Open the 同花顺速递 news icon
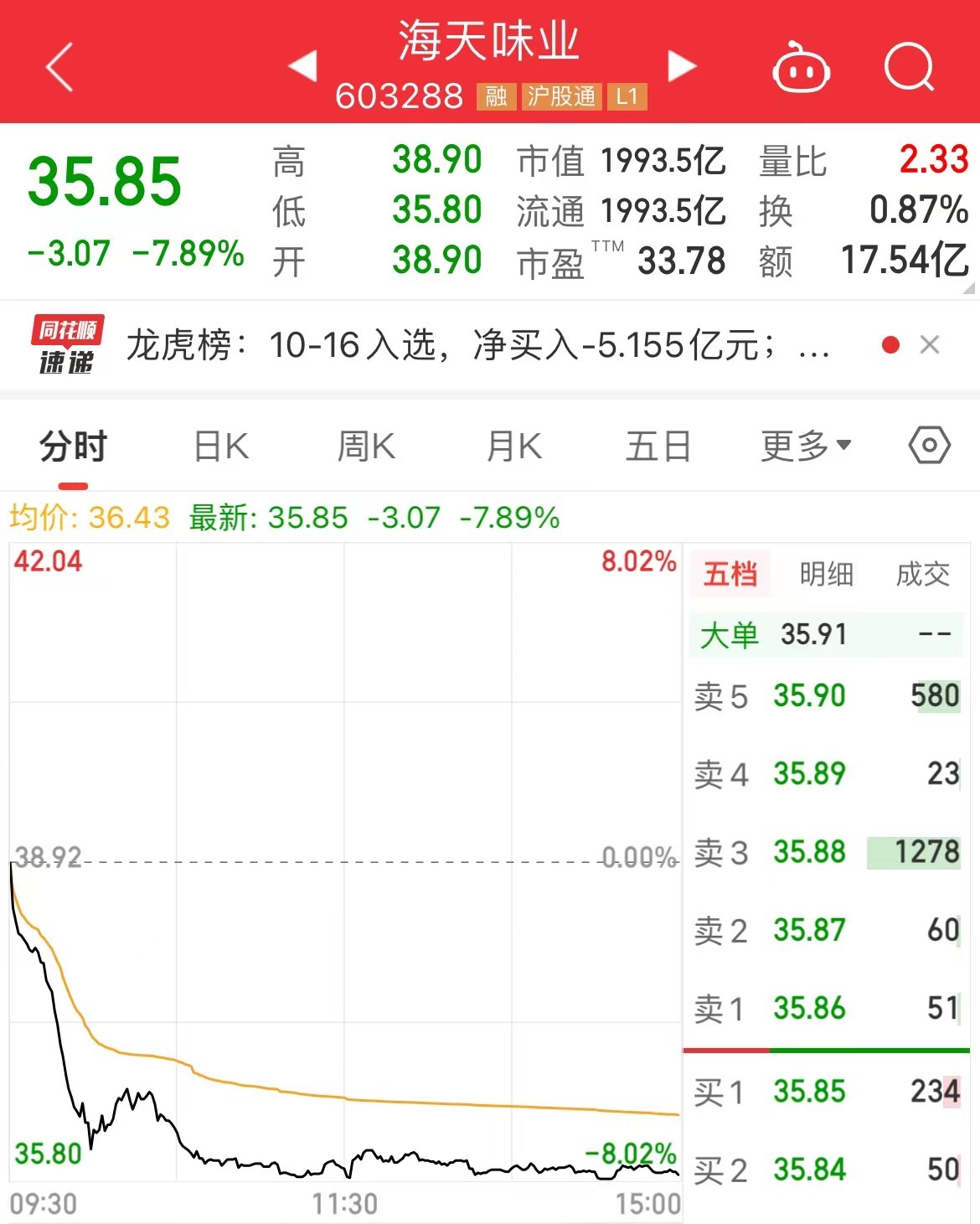 pos(67,343)
